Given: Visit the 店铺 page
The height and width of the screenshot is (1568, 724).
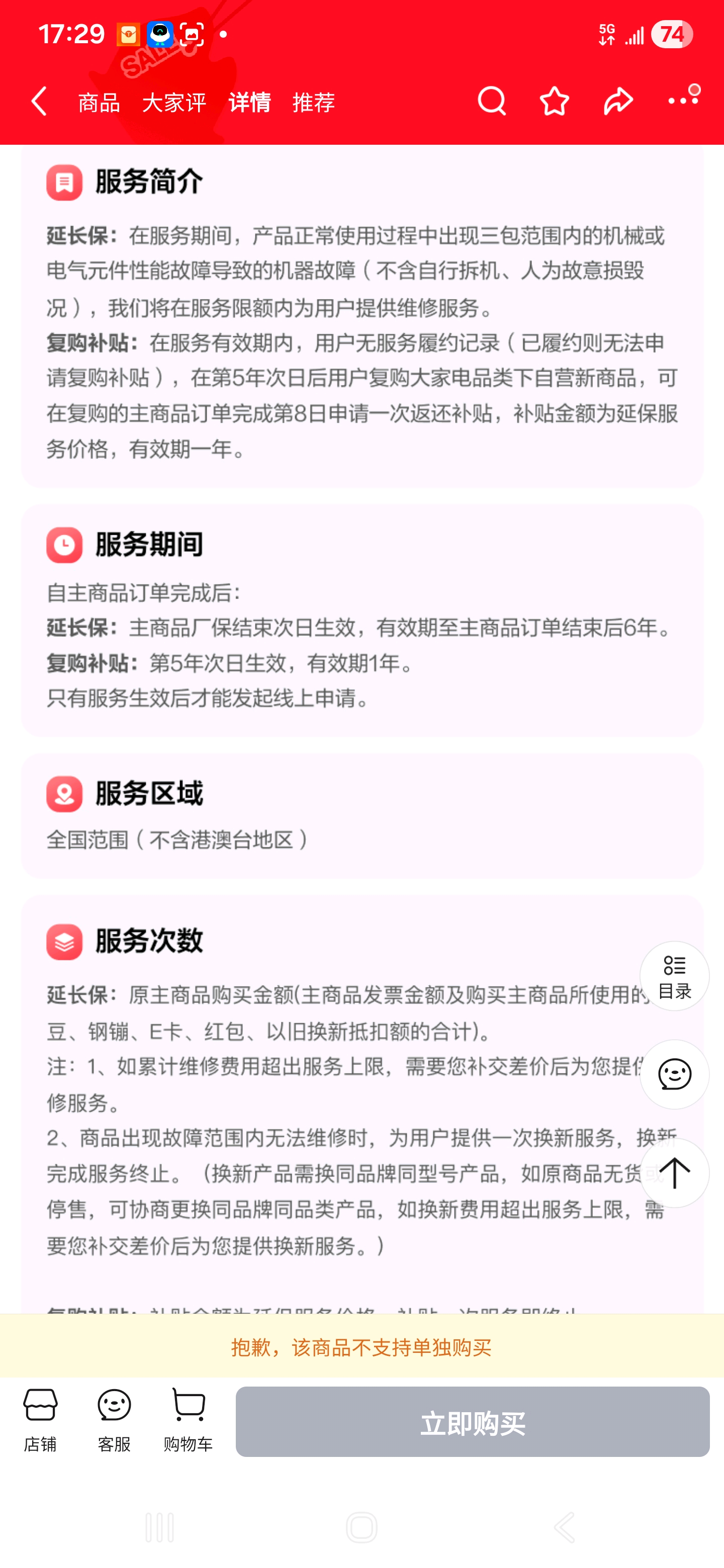Looking at the screenshot, I should click(40, 1421).
